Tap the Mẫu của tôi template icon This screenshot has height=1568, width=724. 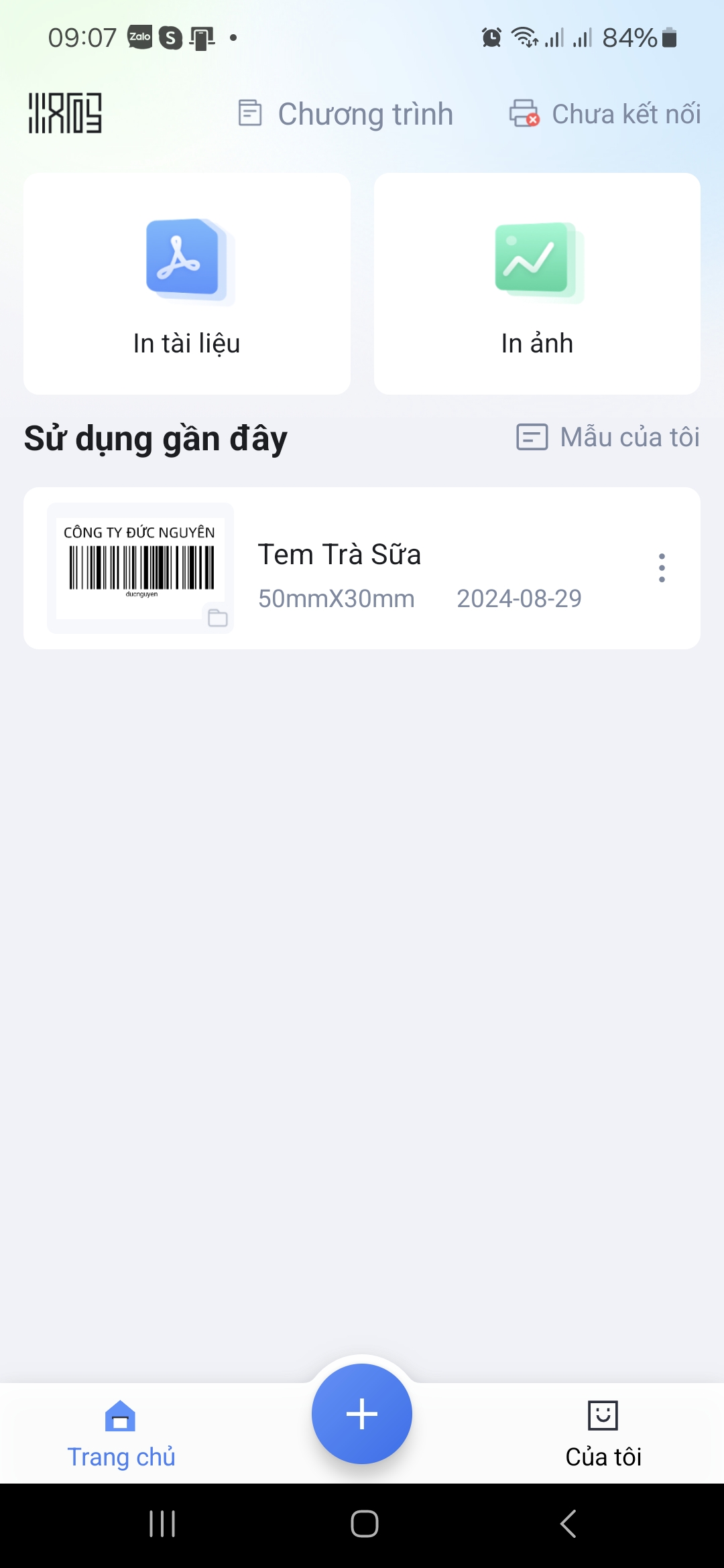click(531, 437)
